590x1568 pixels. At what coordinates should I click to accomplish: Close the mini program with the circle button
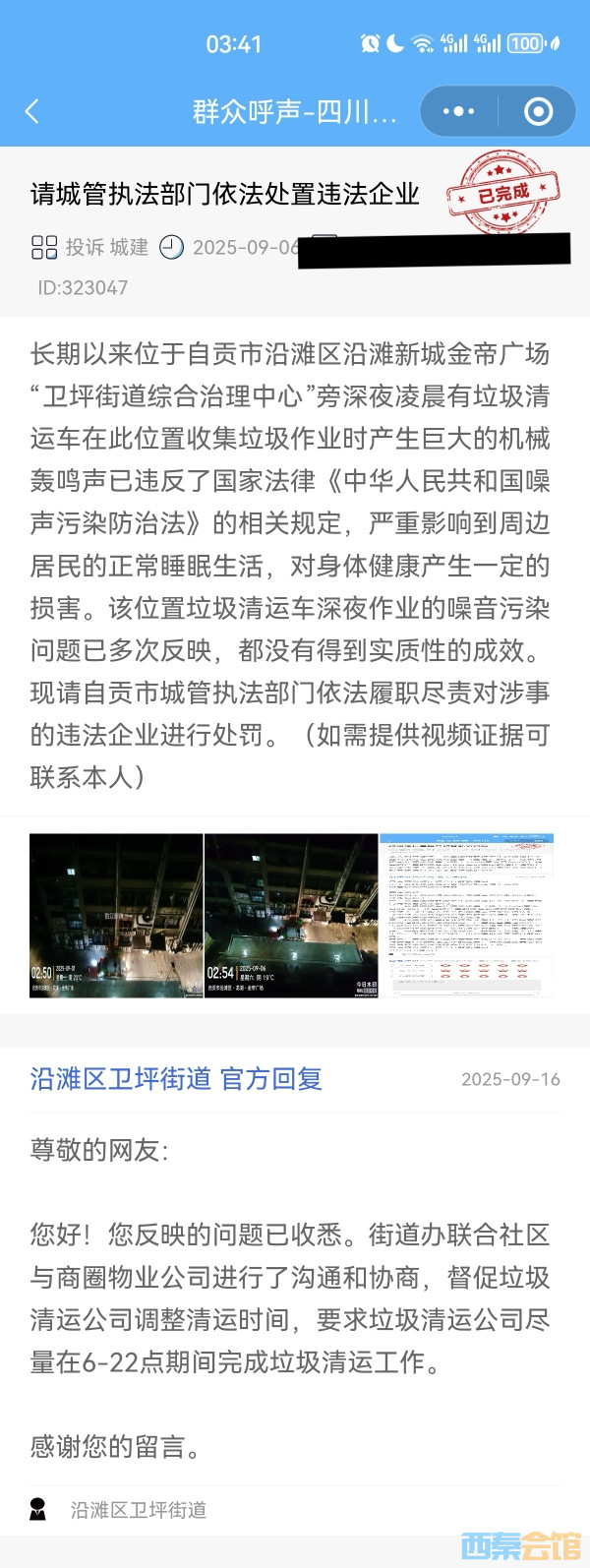538,111
